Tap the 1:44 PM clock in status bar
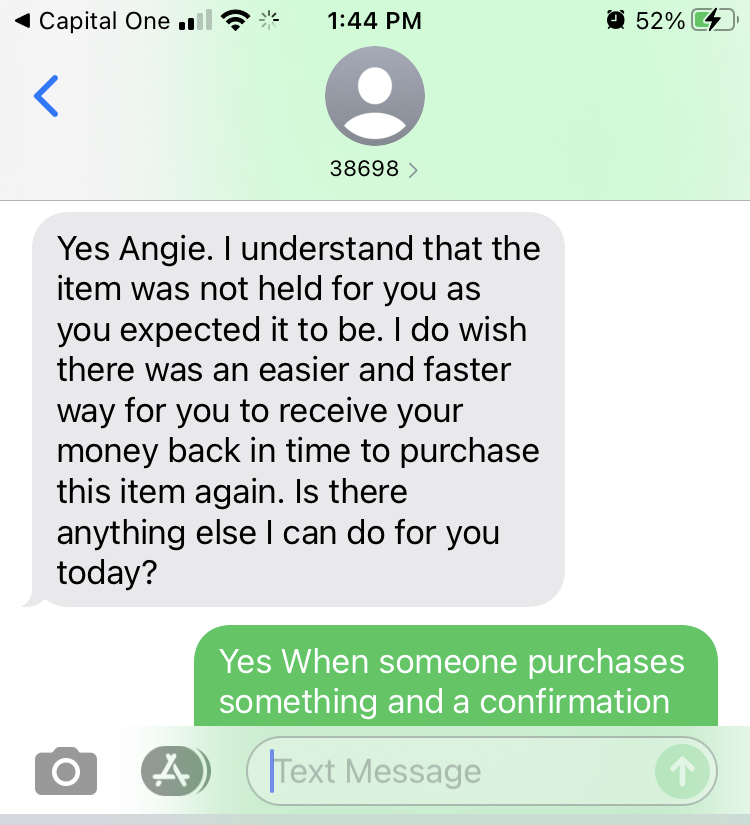The height and width of the screenshot is (825, 750). tap(374, 19)
